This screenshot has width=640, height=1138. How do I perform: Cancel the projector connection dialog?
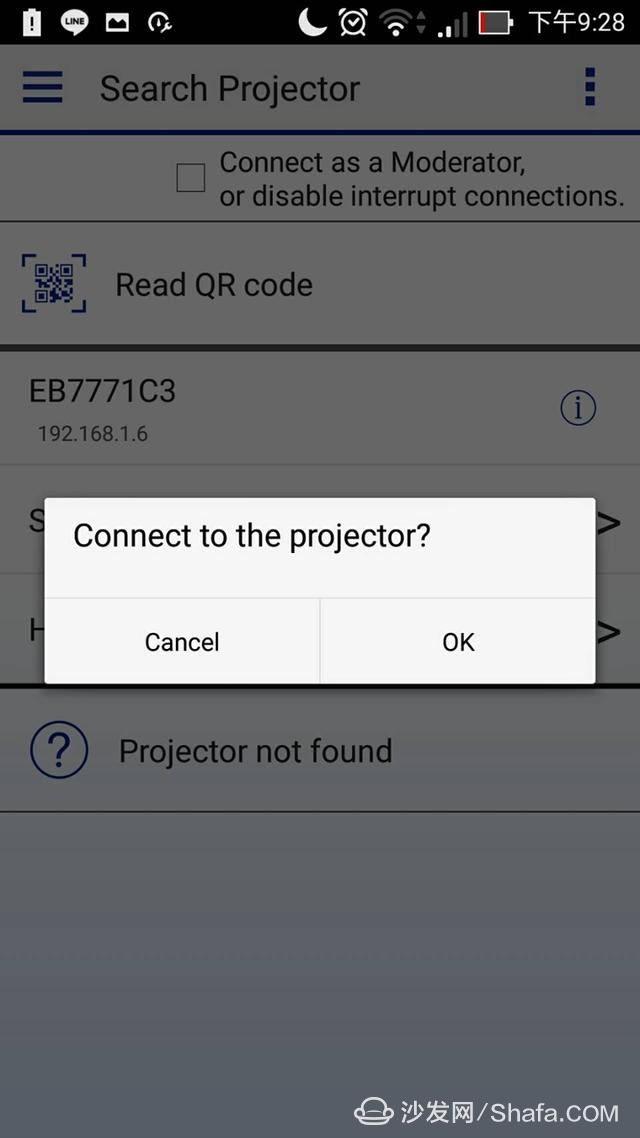[x=182, y=642]
